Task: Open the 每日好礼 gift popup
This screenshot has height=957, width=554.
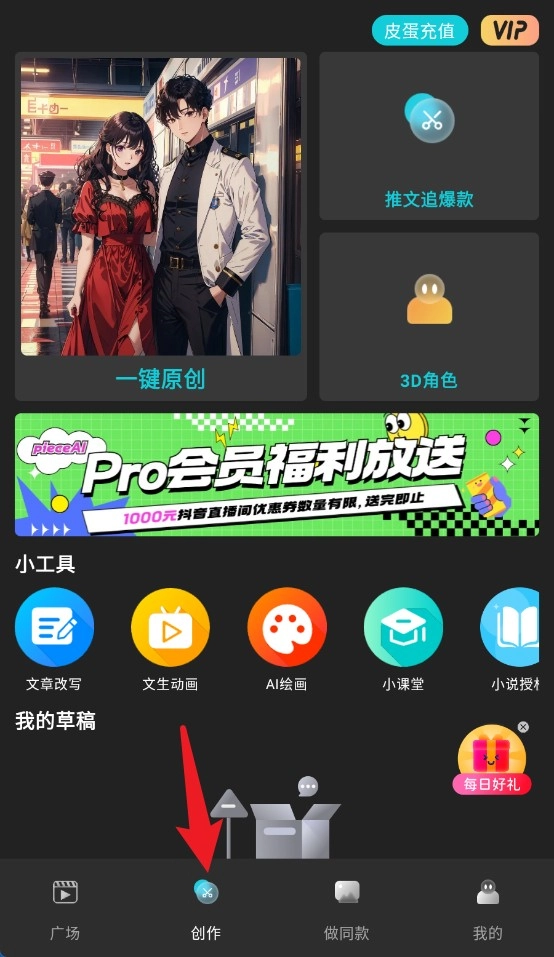Action: coord(492,761)
